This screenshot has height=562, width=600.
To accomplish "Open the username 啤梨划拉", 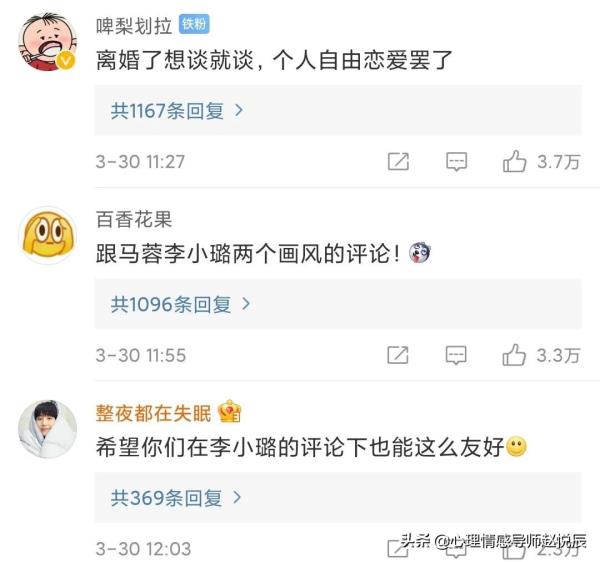I will [x=134, y=26].
